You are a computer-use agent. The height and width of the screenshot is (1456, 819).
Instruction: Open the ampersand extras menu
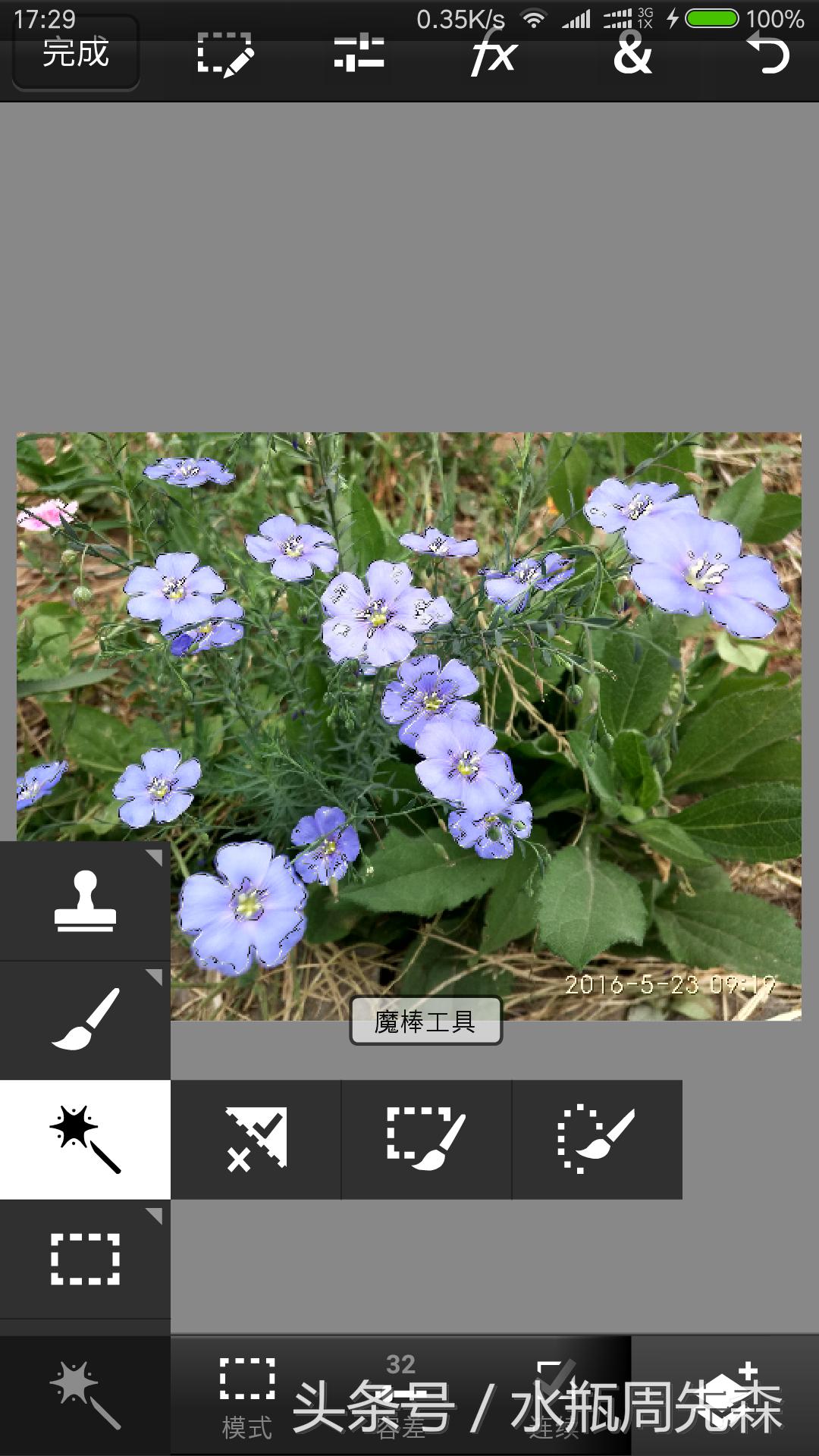pos(632,55)
